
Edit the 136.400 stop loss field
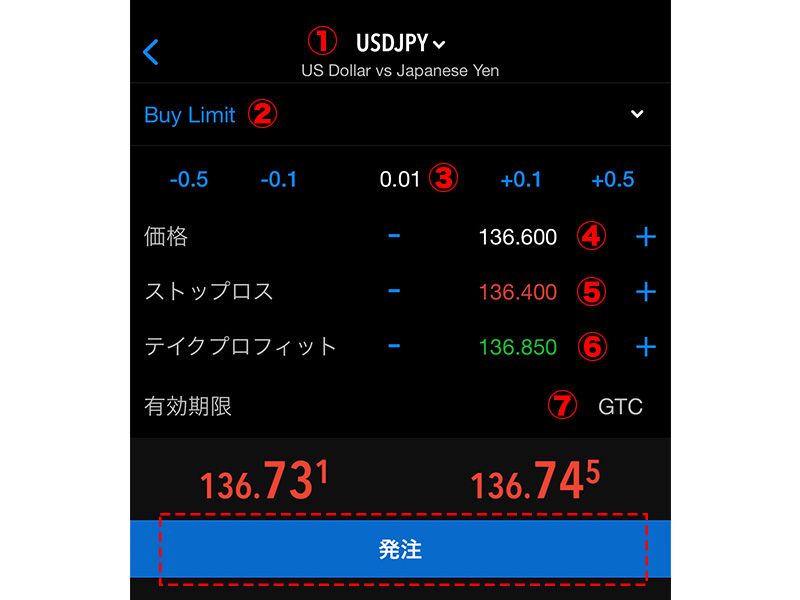point(517,292)
